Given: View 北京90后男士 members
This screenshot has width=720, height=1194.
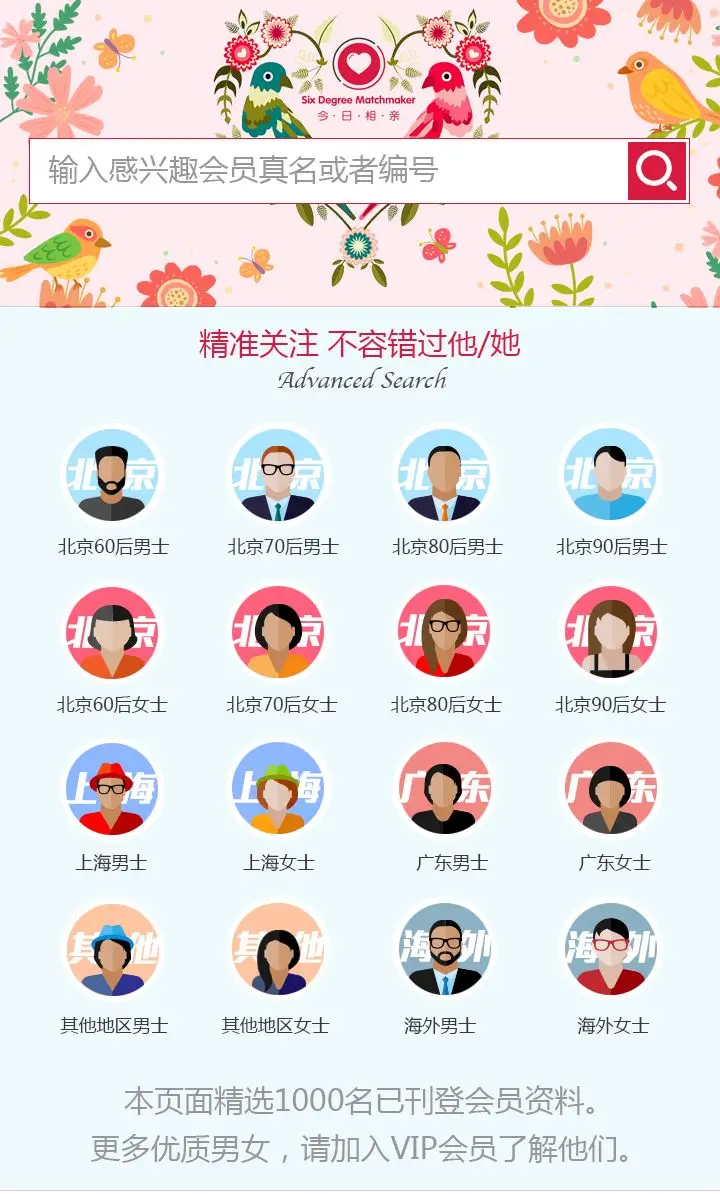Looking at the screenshot, I should (x=610, y=476).
